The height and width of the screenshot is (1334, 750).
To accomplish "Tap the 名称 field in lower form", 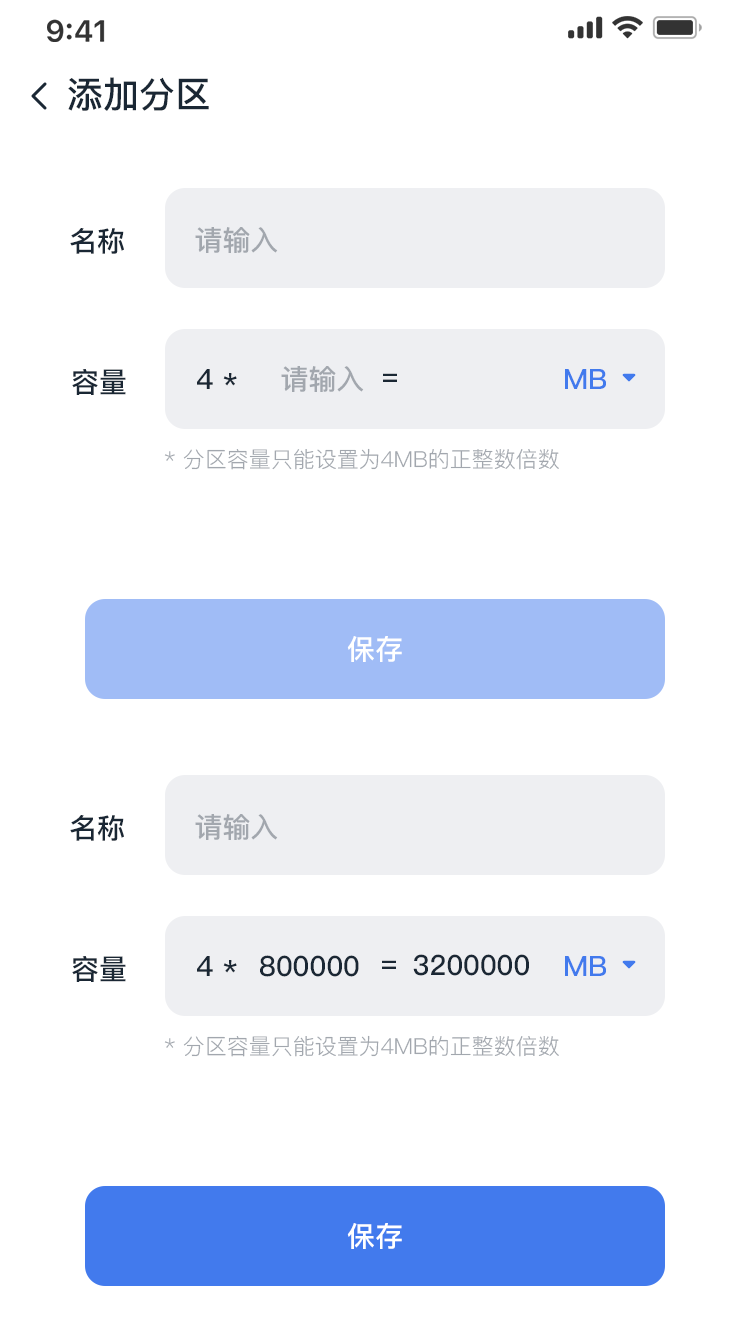I will (415, 825).
